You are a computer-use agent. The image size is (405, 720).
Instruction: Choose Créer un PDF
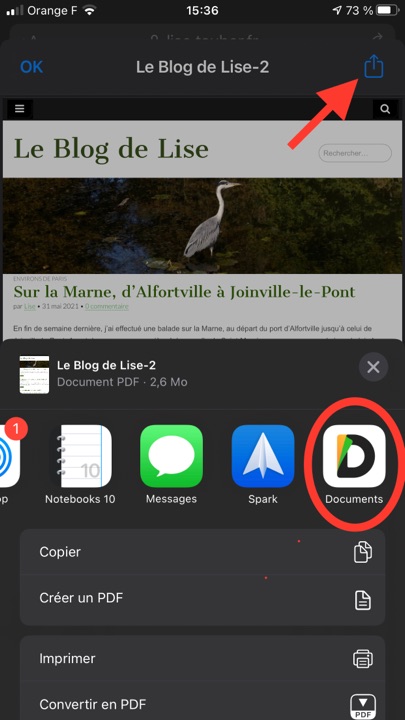[x=202, y=600]
